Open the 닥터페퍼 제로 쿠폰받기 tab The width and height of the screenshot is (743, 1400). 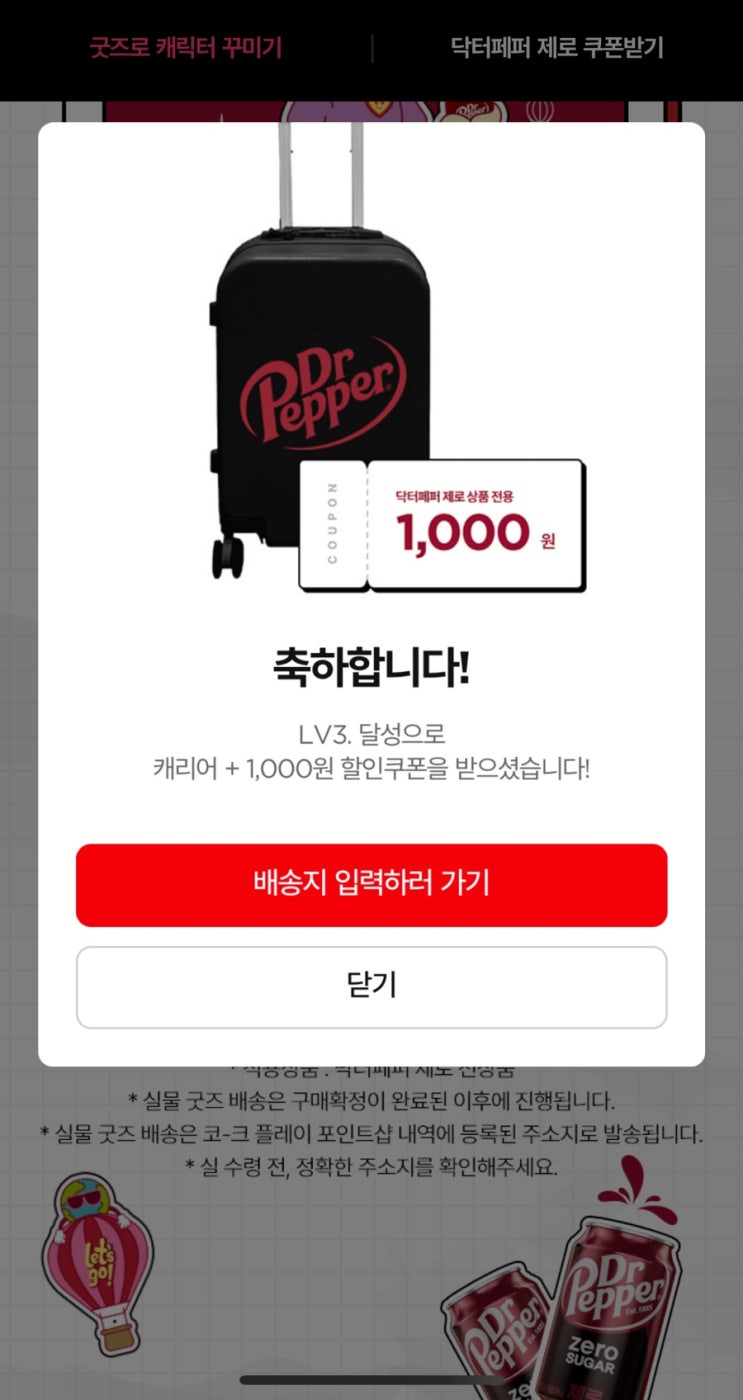[557, 48]
